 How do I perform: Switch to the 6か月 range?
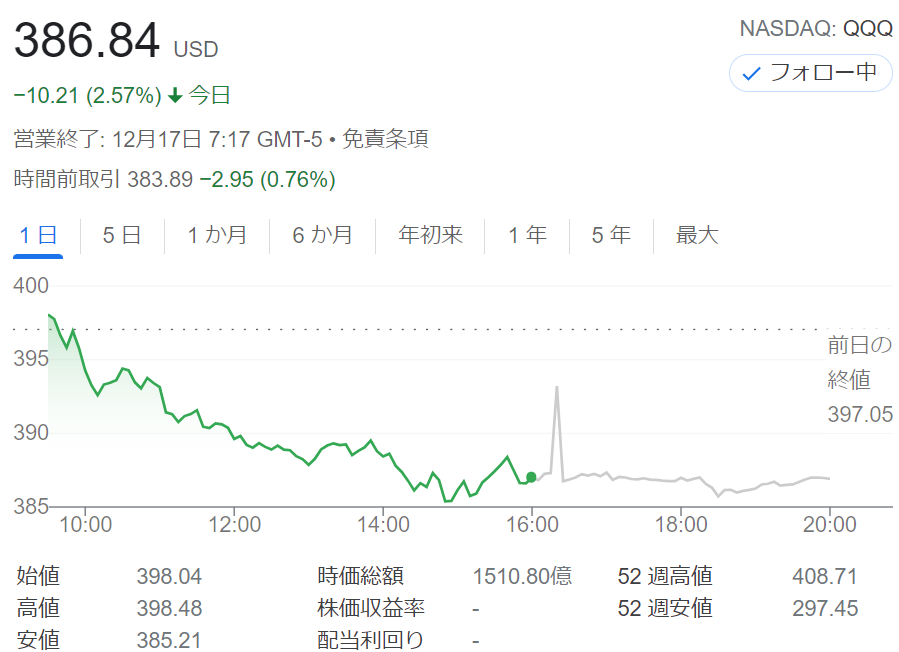pos(322,236)
